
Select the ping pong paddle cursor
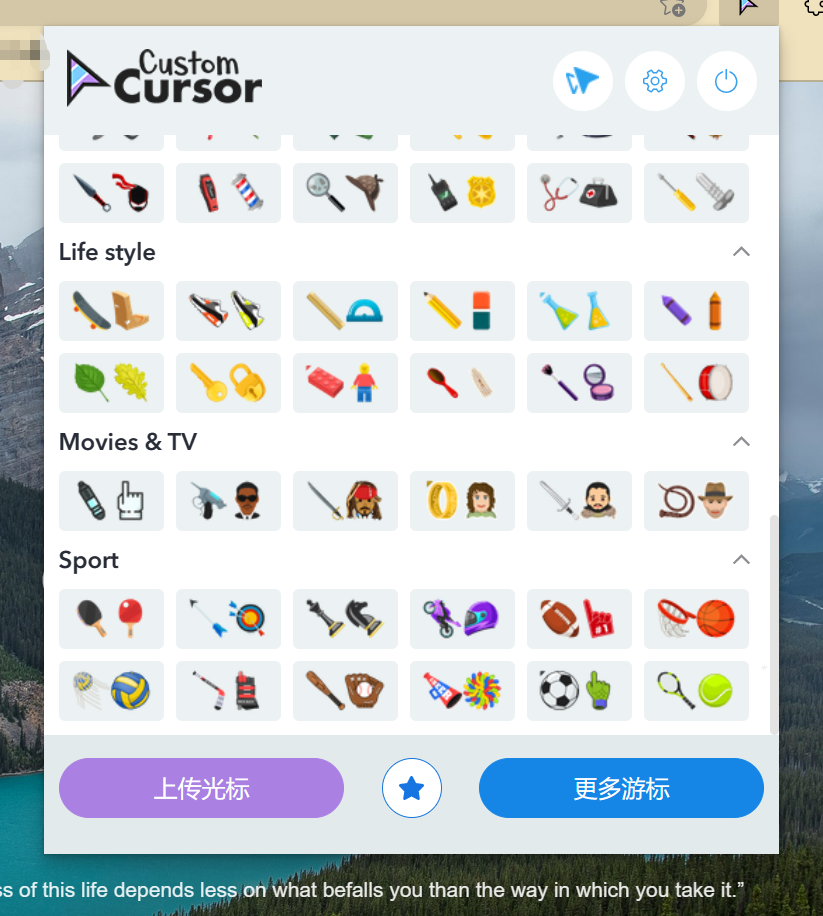(x=111, y=619)
